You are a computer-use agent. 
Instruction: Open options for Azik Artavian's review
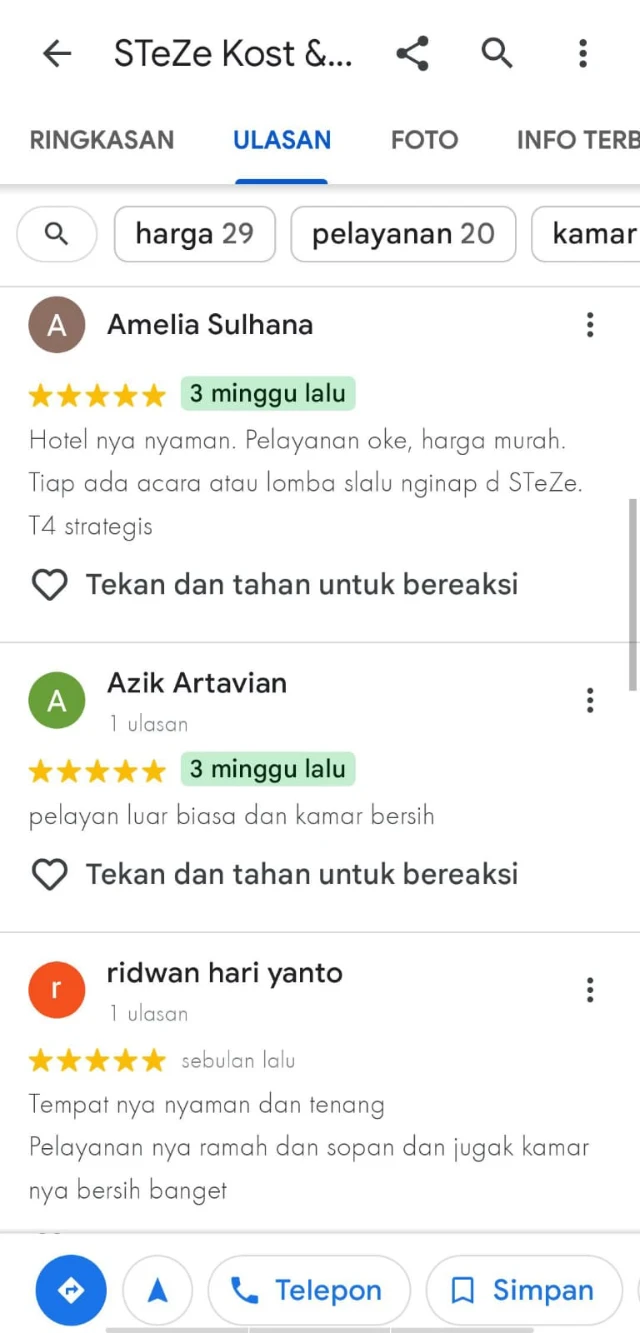click(590, 700)
